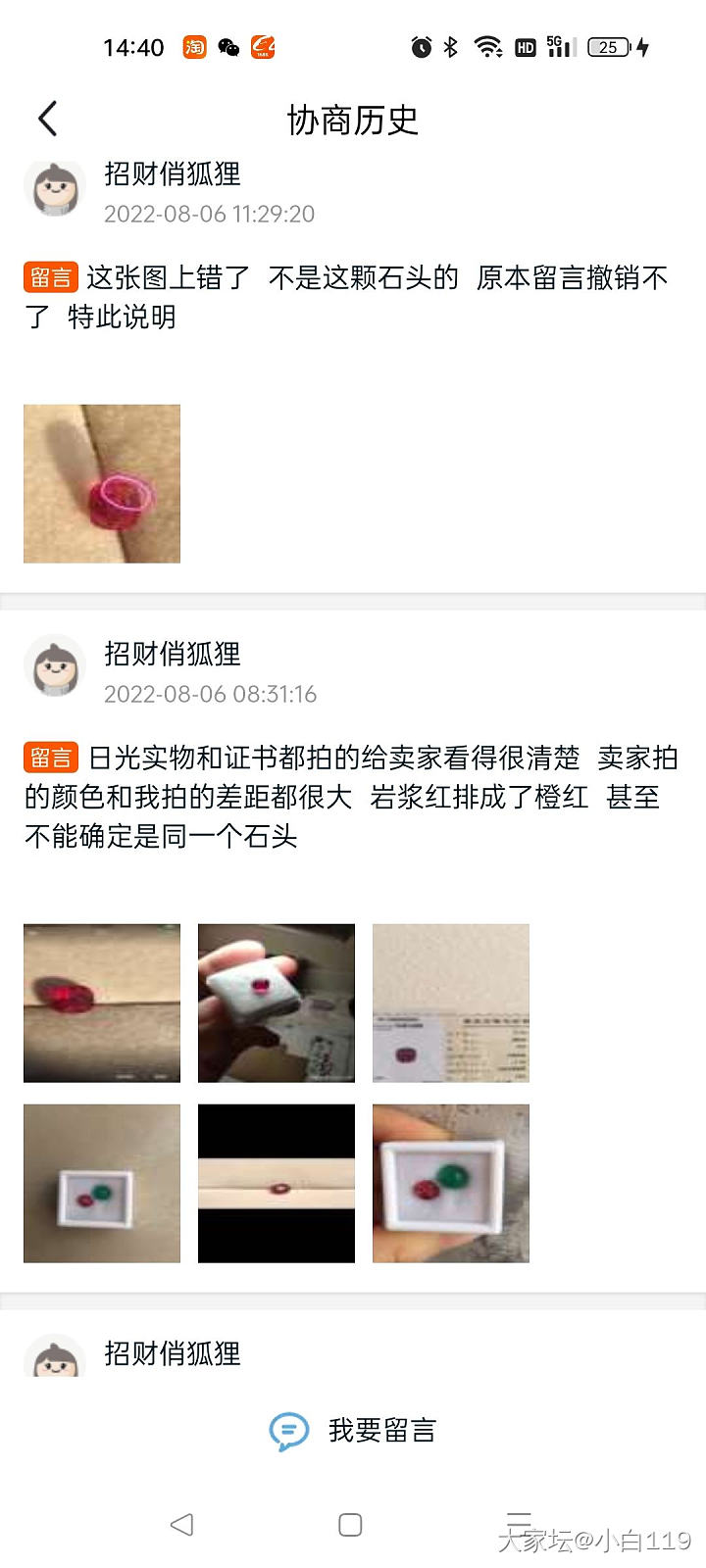Open the photo of a hand holding a gem box
This screenshot has height=1568, width=706.
click(277, 1003)
